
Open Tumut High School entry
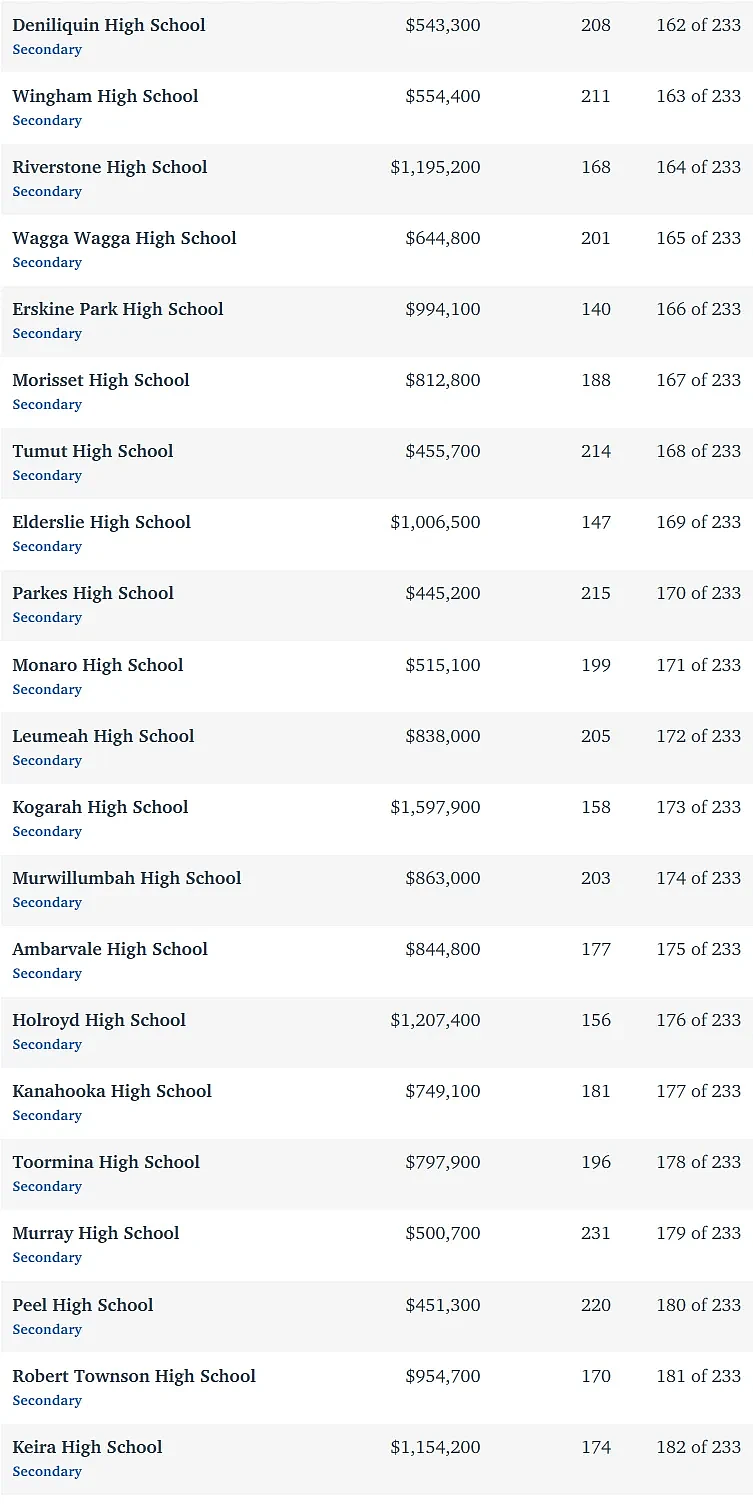(x=93, y=451)
